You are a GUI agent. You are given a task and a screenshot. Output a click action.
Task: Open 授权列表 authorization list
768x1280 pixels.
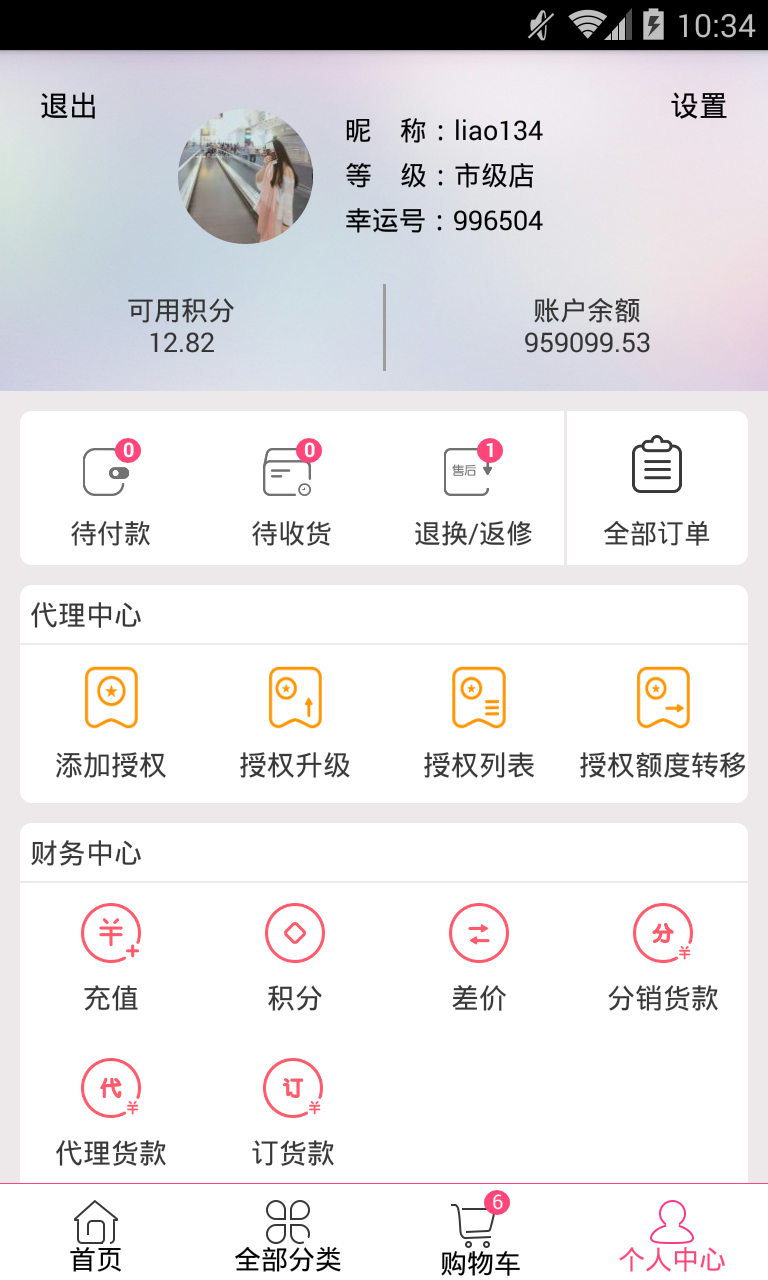(479, 724)
